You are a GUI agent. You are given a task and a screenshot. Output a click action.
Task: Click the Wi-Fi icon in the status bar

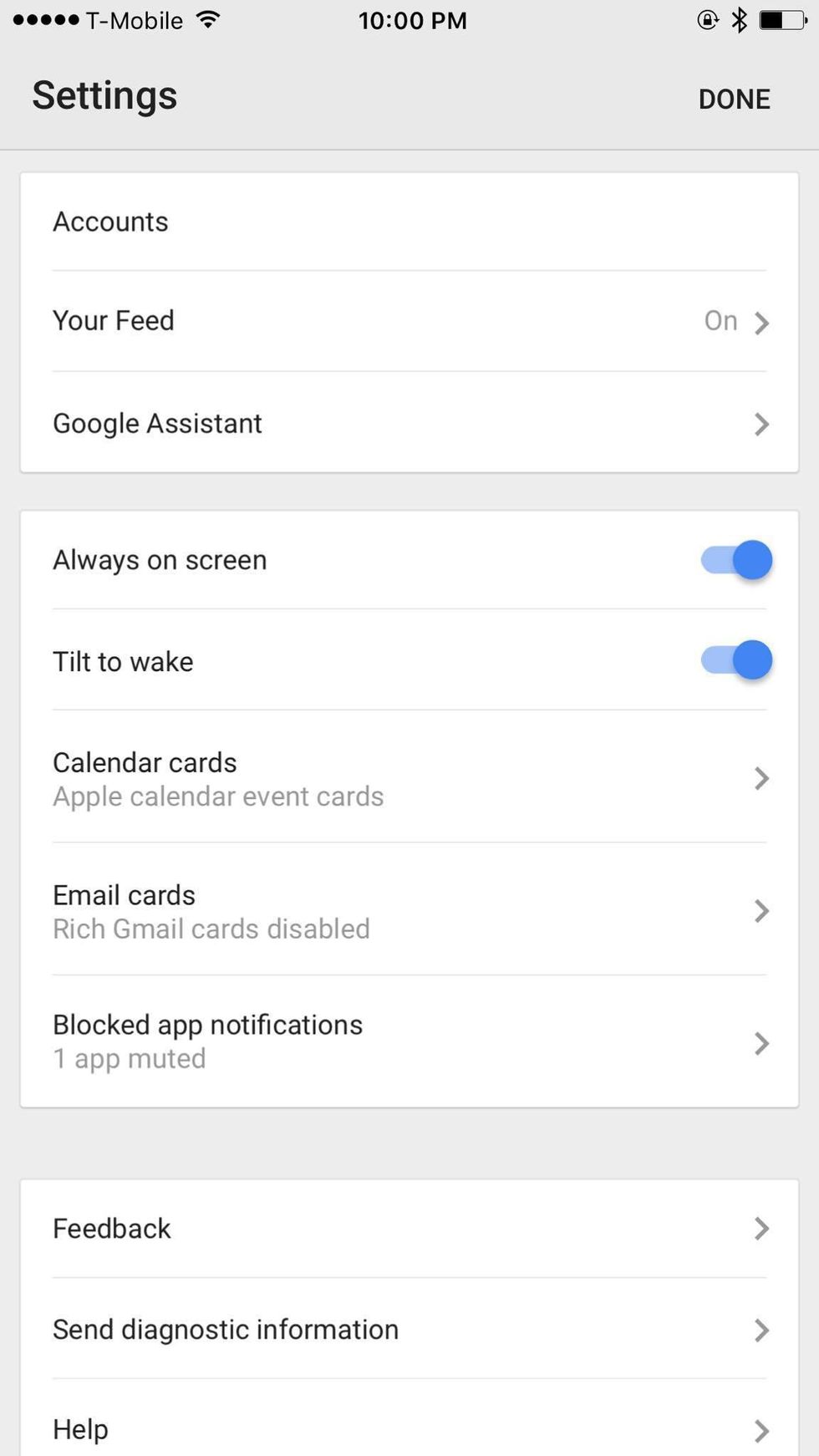point(206,20)
